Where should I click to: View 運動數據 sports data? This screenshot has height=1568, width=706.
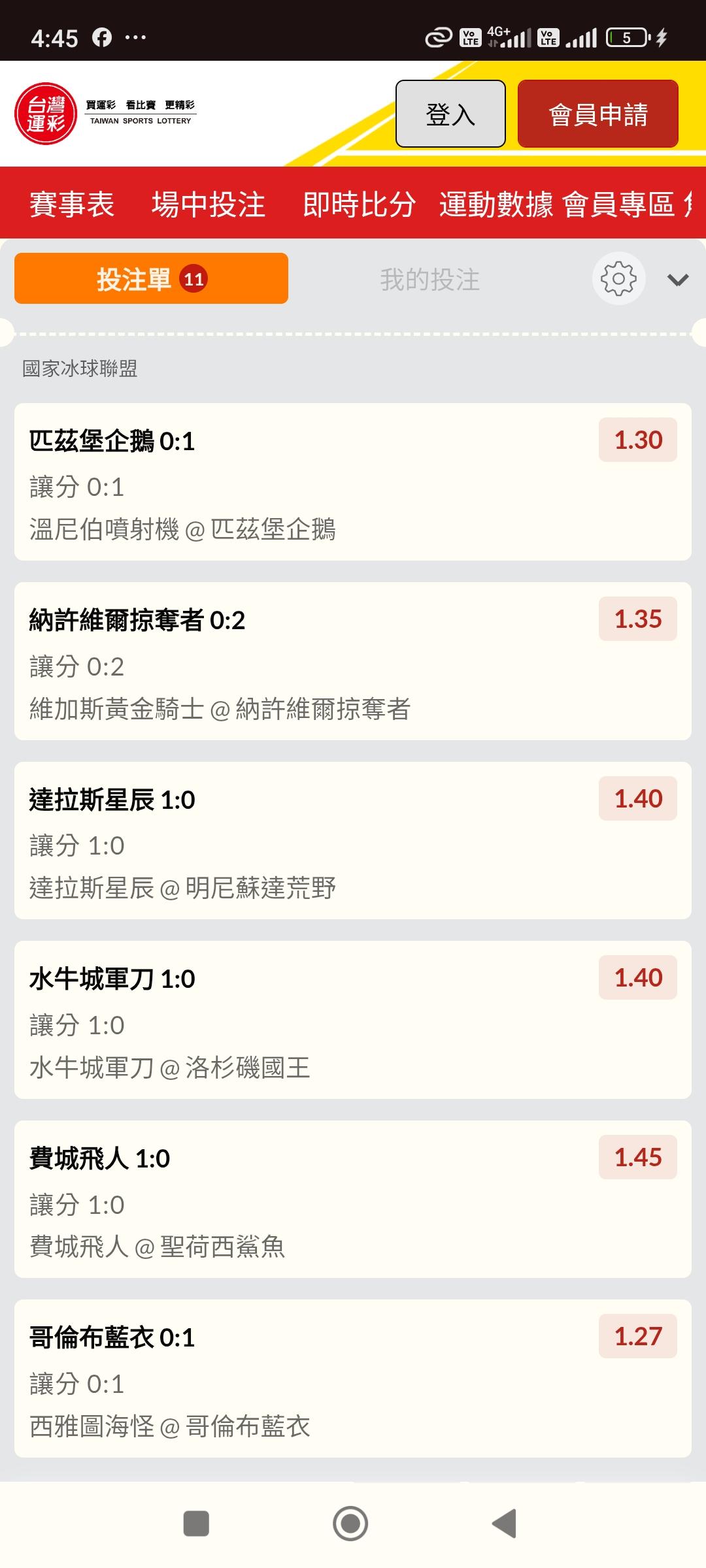[x=496, y=204]
